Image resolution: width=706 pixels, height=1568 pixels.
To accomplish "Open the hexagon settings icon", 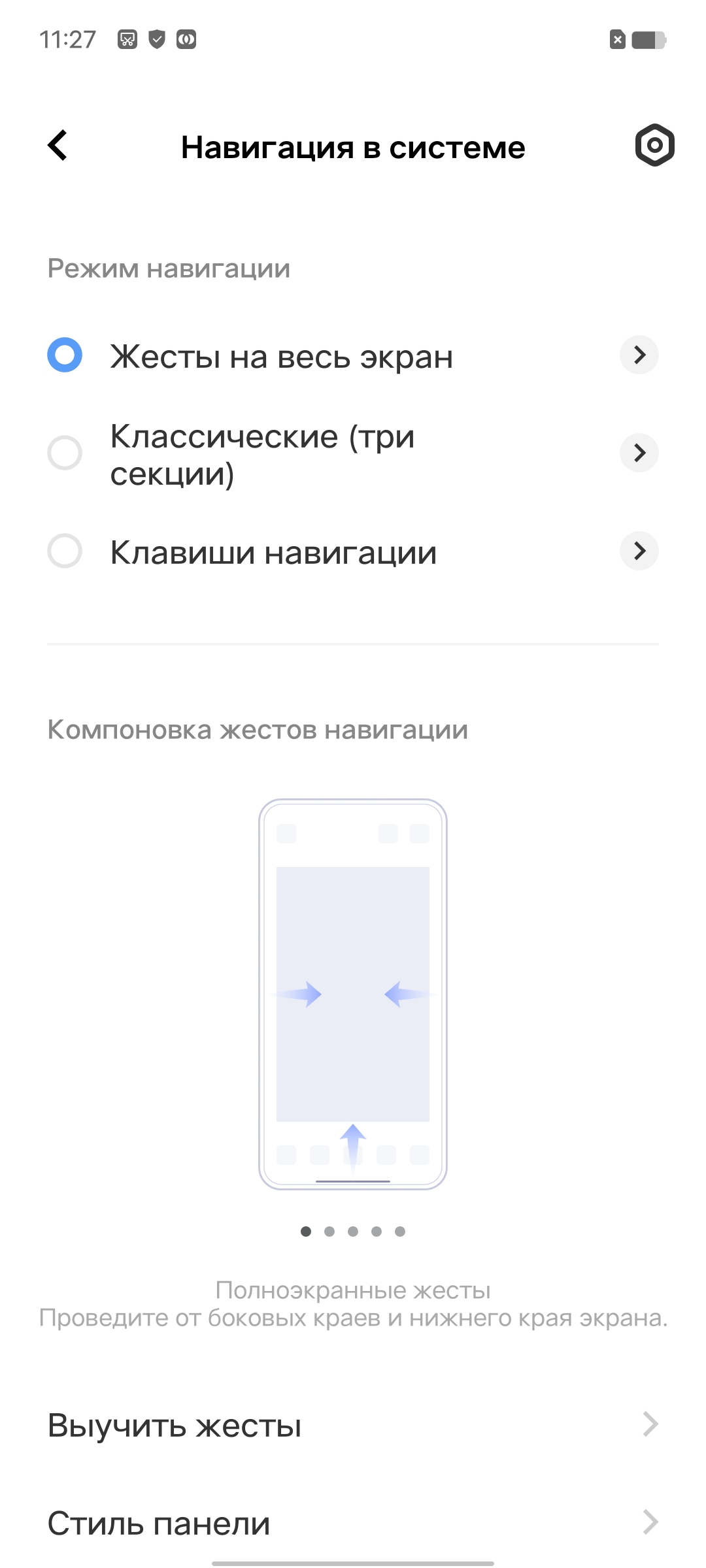I will (x=654, y=145).
